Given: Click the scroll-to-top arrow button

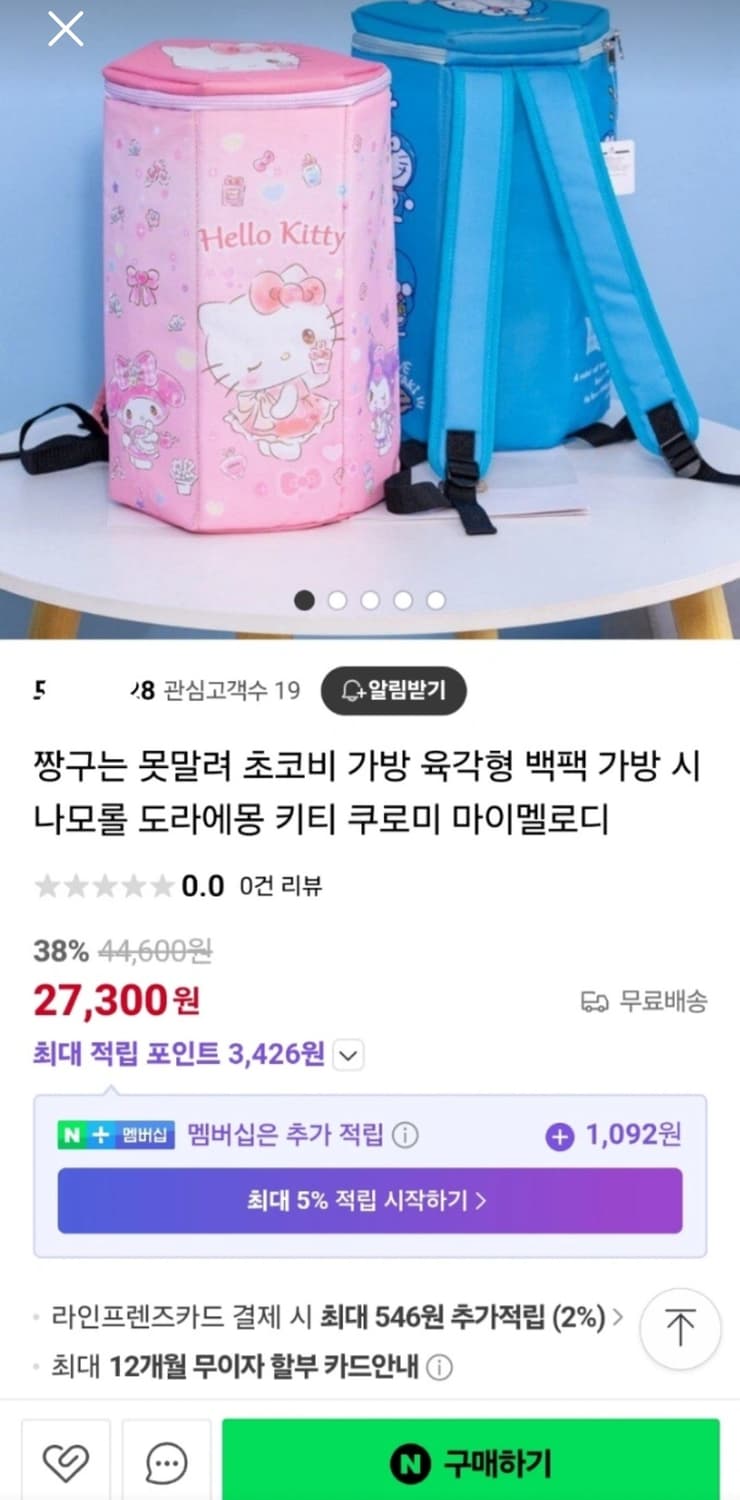Looking at the screenshot, I should tap(679, 1329).
